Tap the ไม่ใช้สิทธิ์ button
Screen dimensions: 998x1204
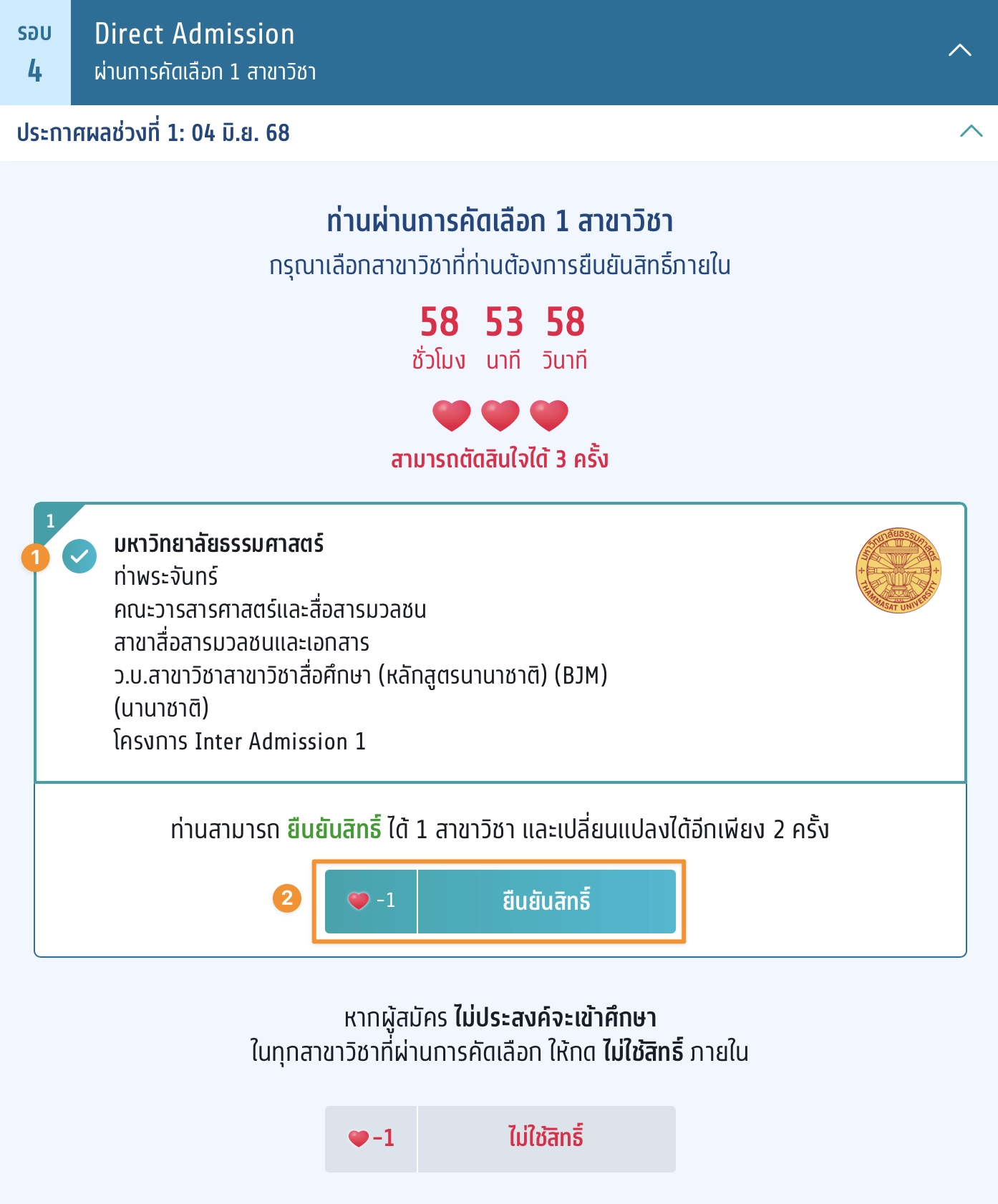pos(546,1138)
